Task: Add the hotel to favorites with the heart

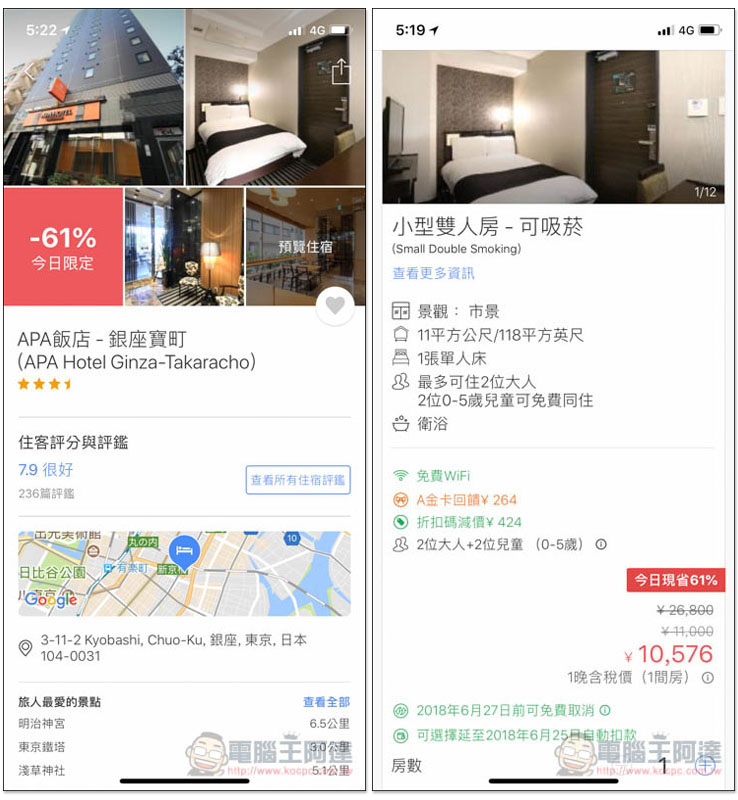Action: (x=334, y=306)
